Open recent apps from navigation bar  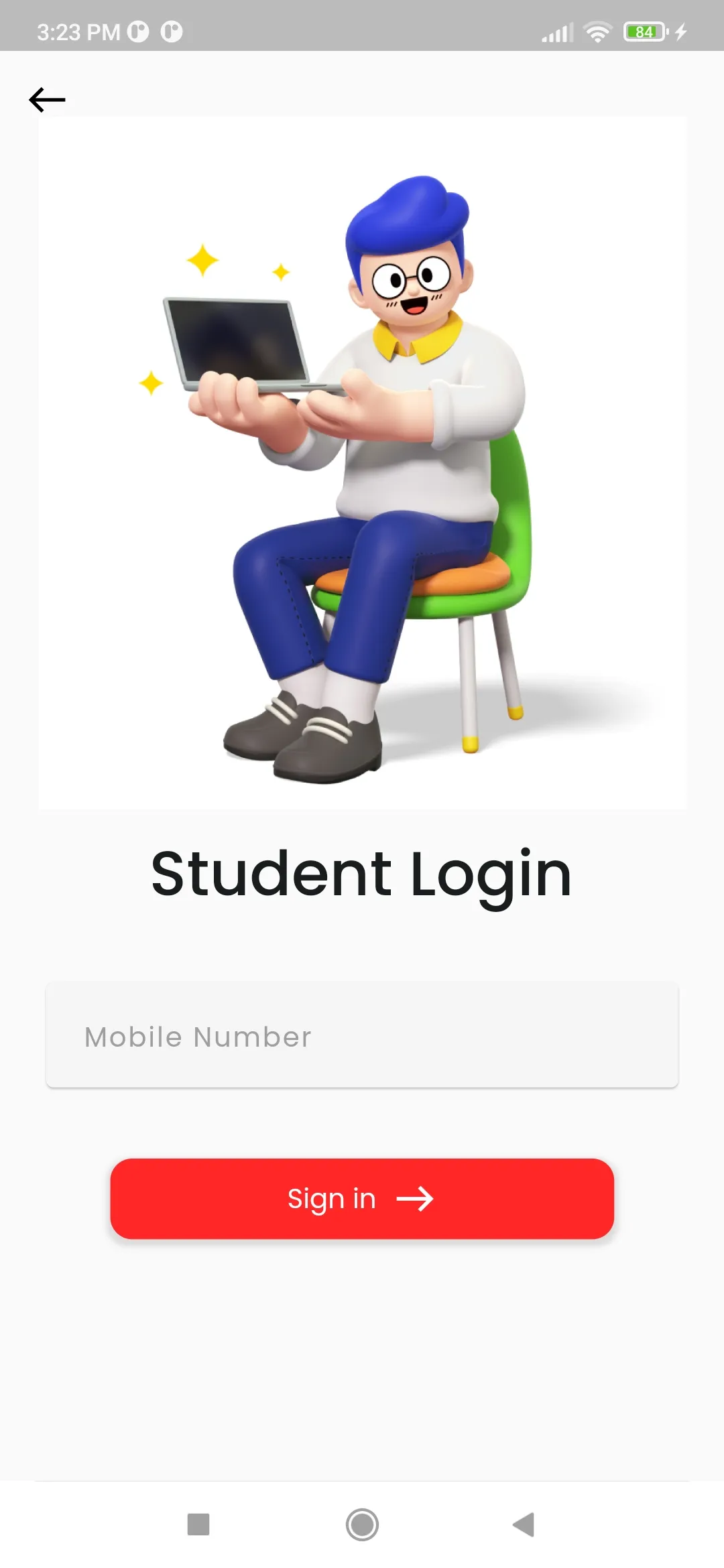[198, 1524]
